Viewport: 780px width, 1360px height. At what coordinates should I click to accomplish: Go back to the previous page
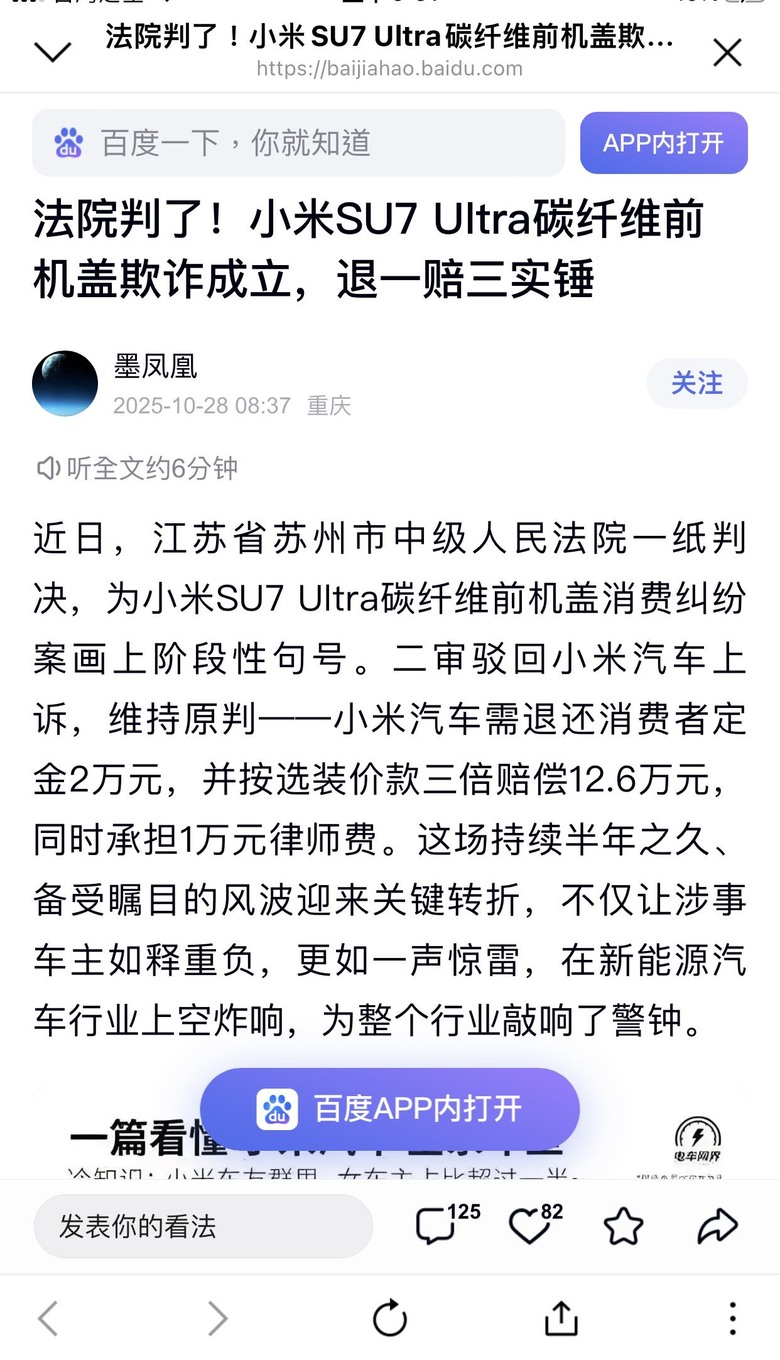tap(48, 1318)
